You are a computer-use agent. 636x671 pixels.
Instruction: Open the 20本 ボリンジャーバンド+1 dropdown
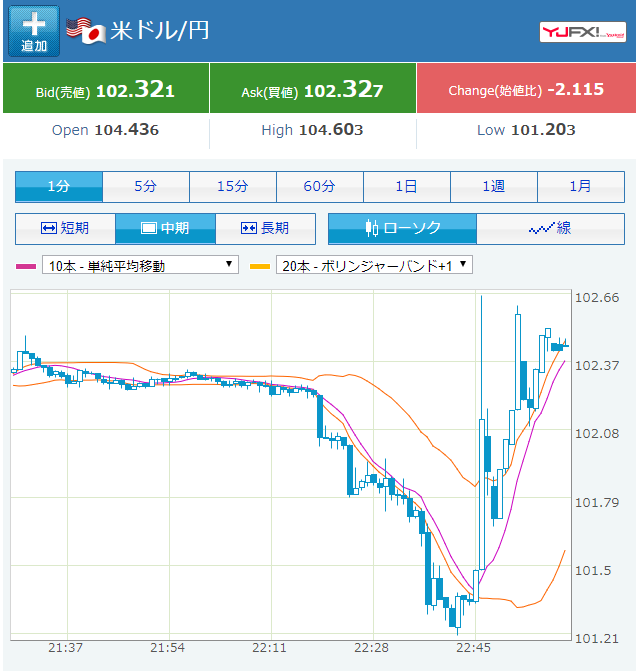(375, 266)
